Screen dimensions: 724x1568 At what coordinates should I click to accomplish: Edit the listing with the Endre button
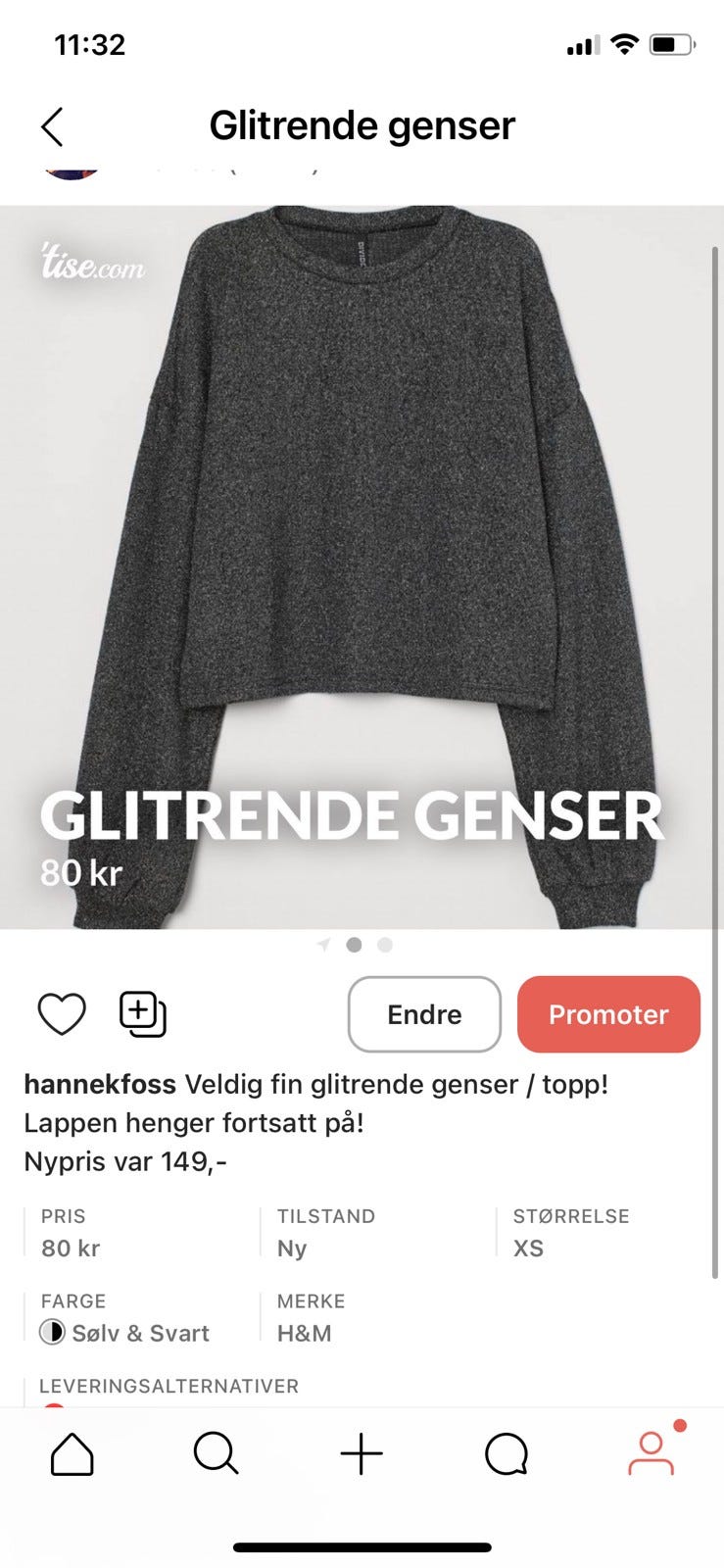click(424, 1014)
